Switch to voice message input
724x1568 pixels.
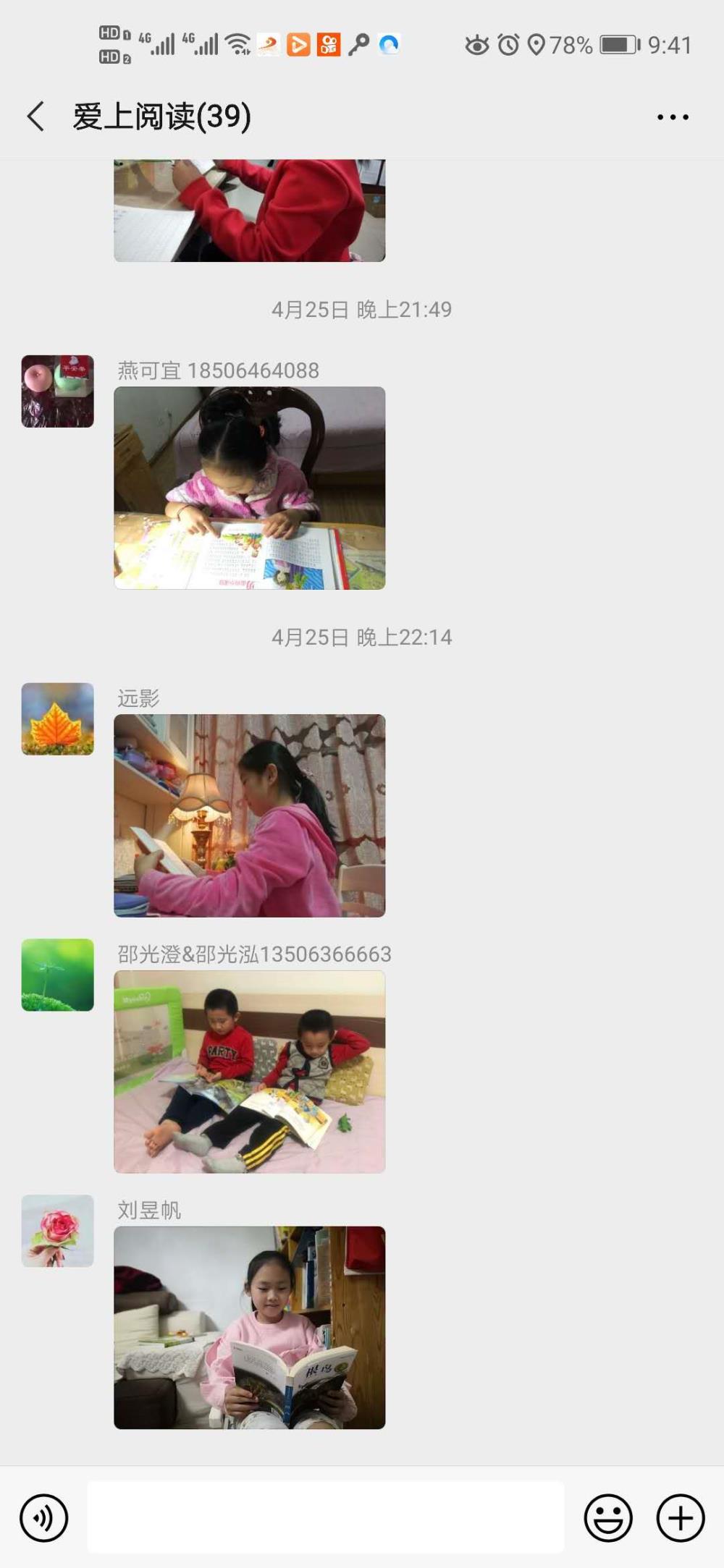tap(44, 1517)
